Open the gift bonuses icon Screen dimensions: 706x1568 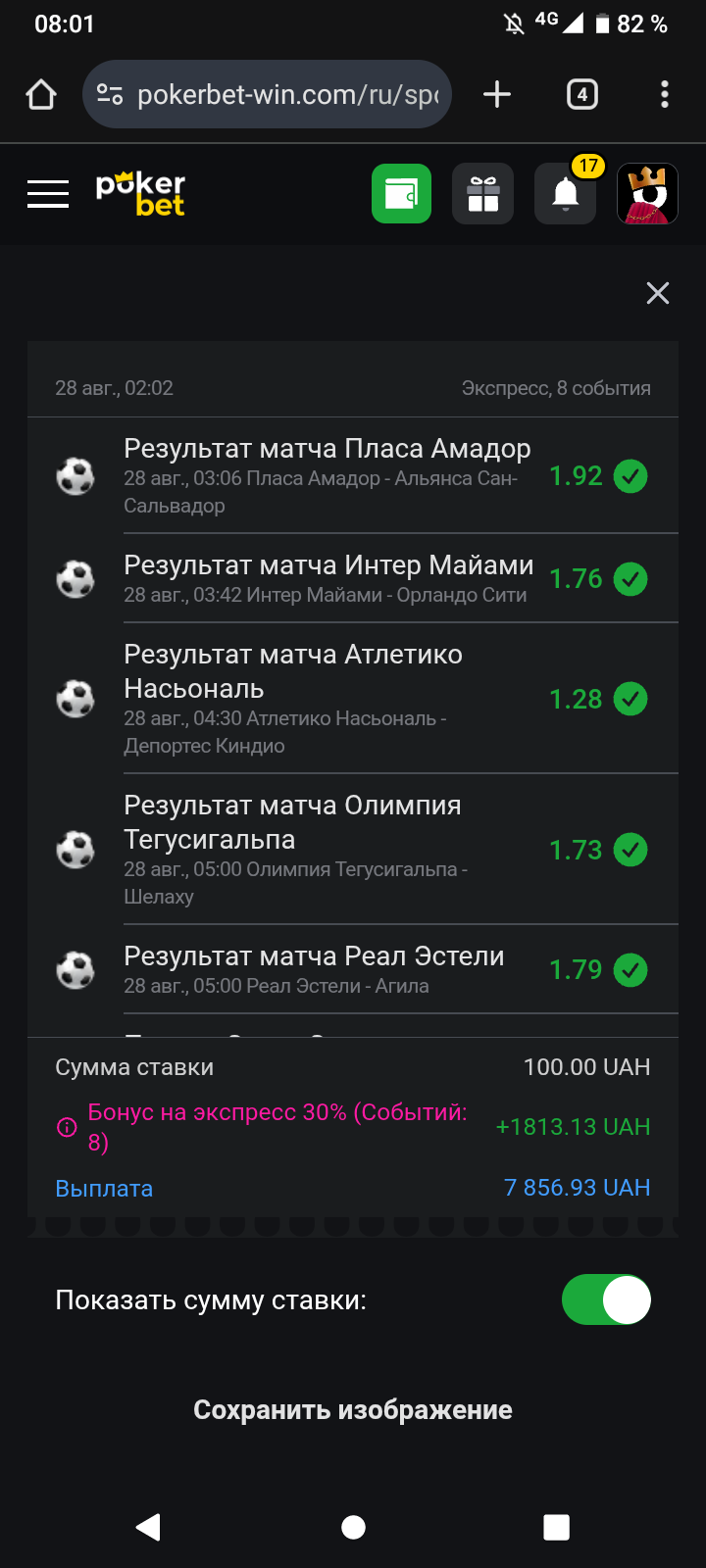click(x=483, y=193)
